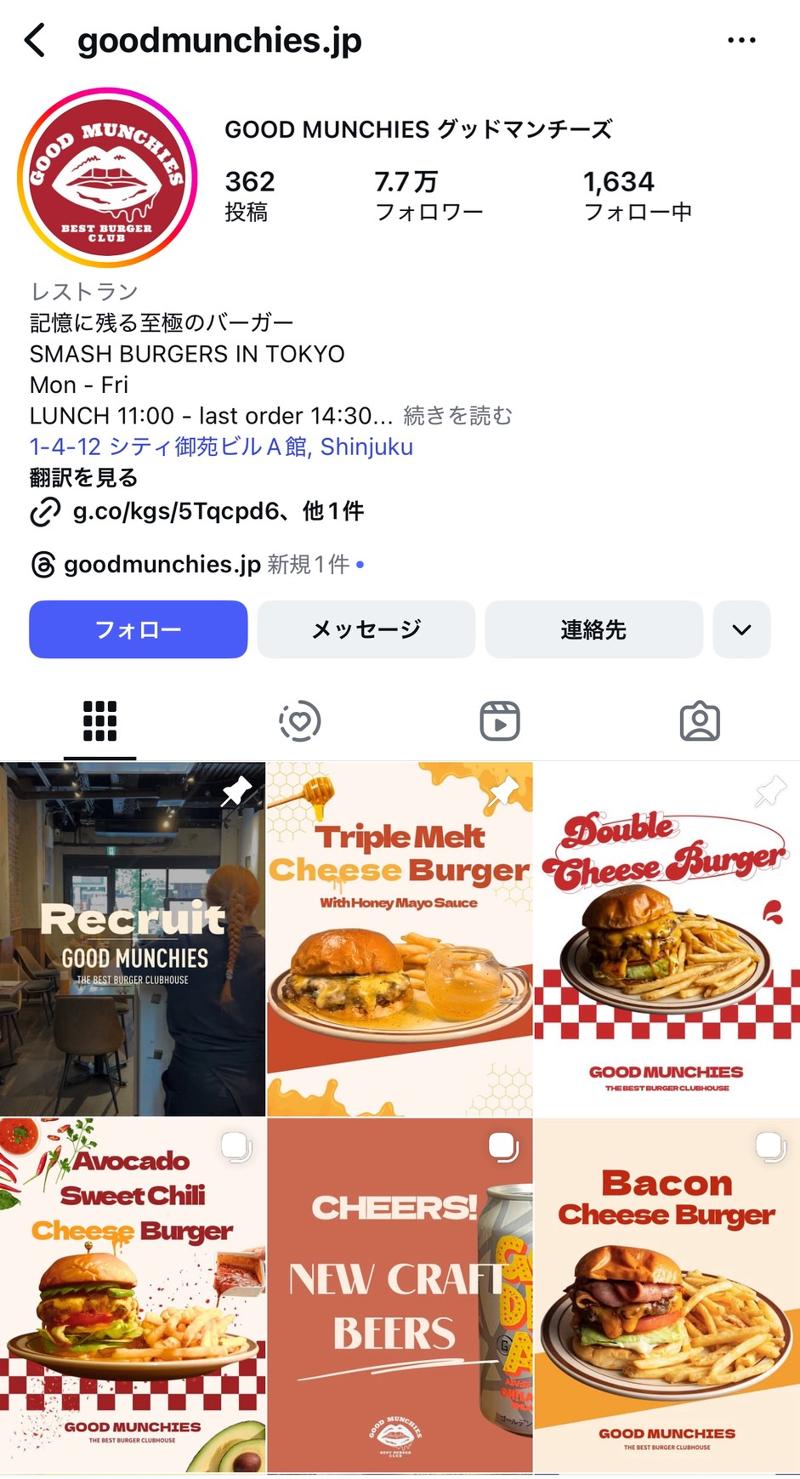Tap the carousel indicator on Avocado Sweet Chili post
800x1479 pixels.
pyautogui.click(x=236, y=1146)
